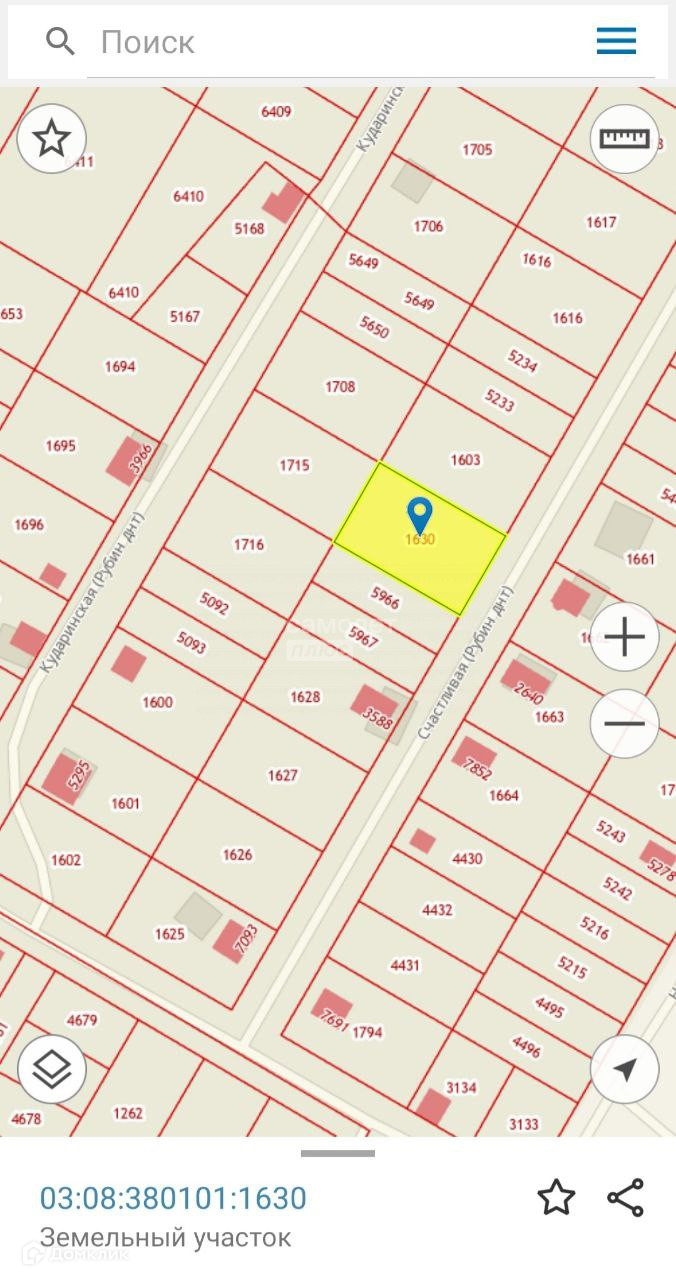This screenshot has width=676, height=1280.
Task: Open favorites from the map star button
Action: point(51,138)
